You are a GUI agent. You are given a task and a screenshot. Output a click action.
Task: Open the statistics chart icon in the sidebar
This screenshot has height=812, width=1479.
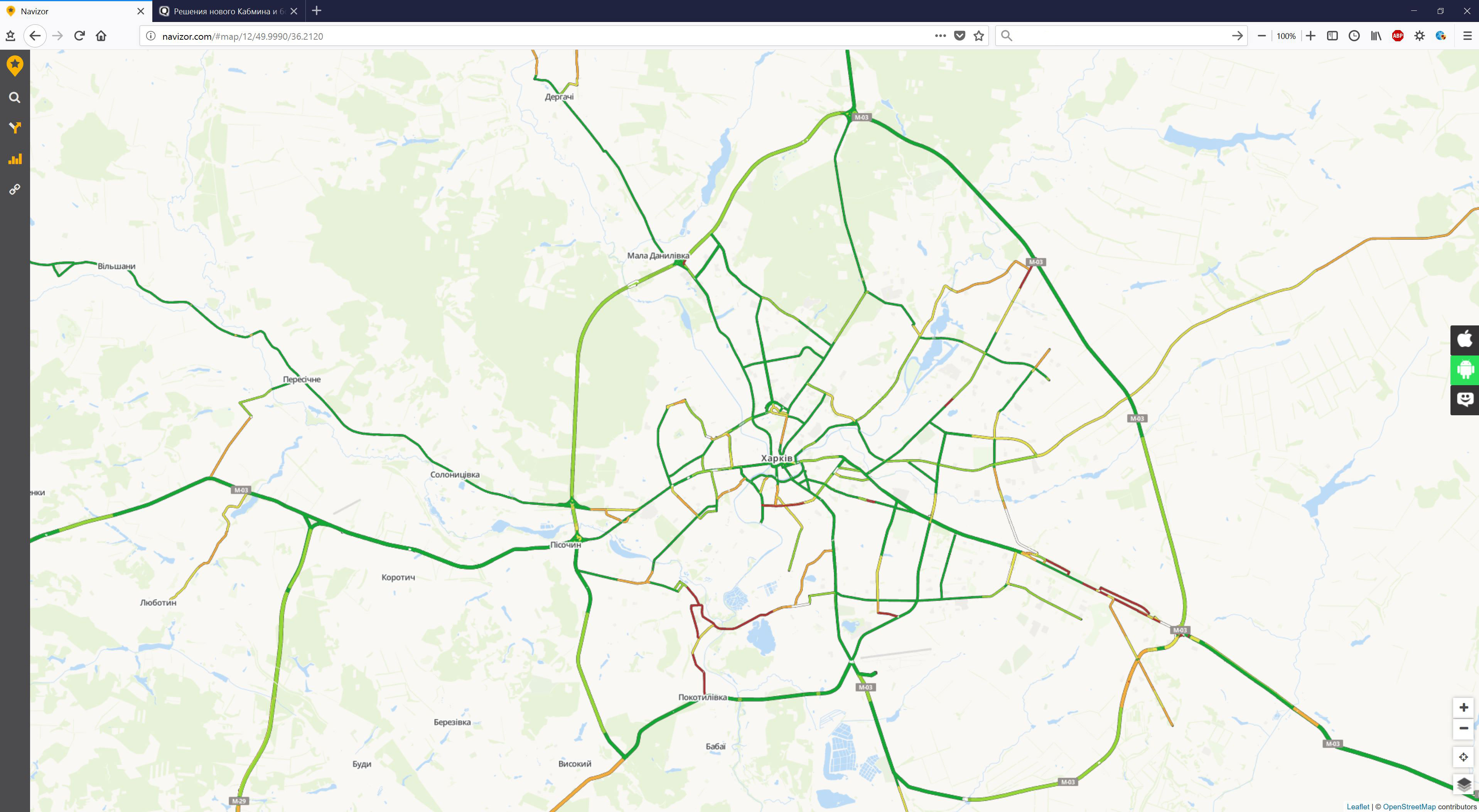coord(15,159)
